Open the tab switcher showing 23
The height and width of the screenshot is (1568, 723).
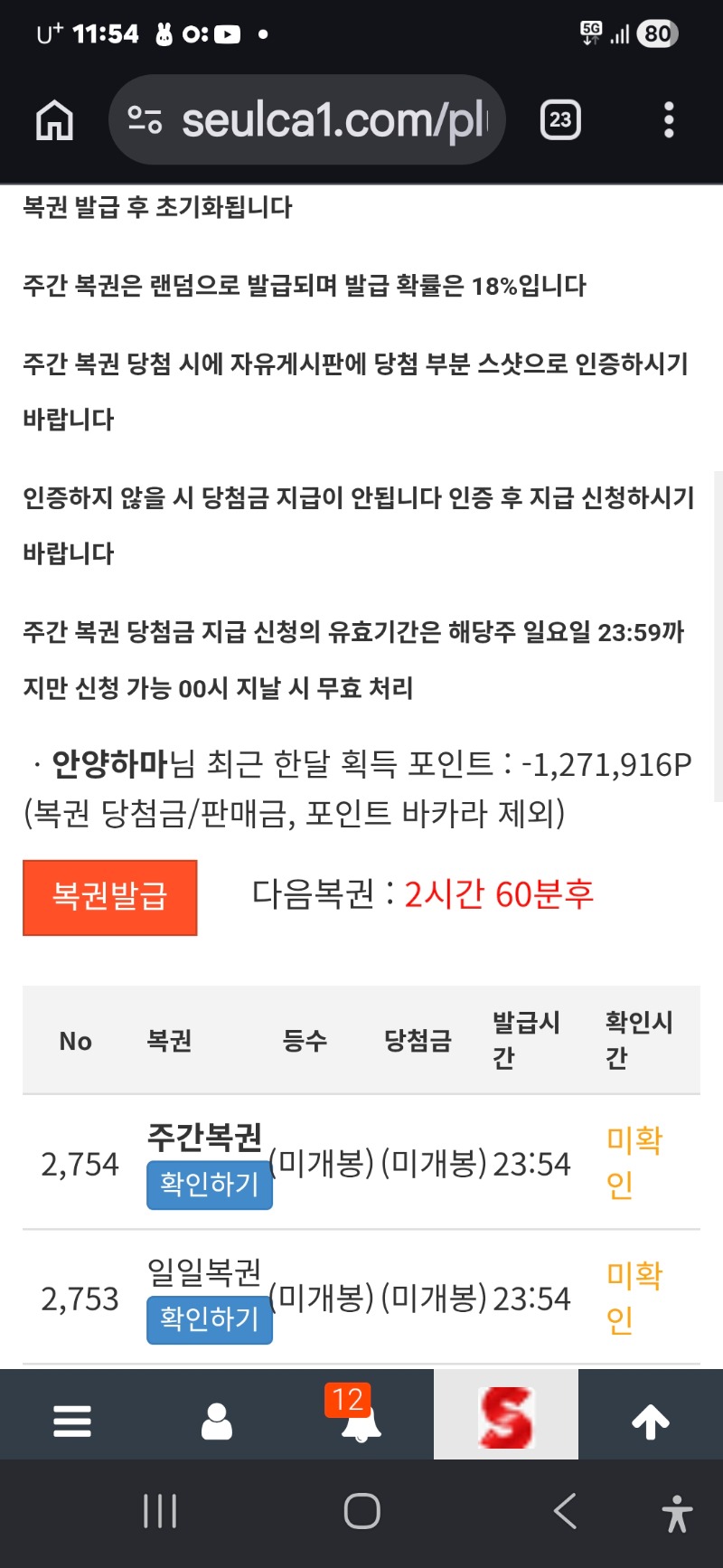pyautogui.click(x=560, y=120)
